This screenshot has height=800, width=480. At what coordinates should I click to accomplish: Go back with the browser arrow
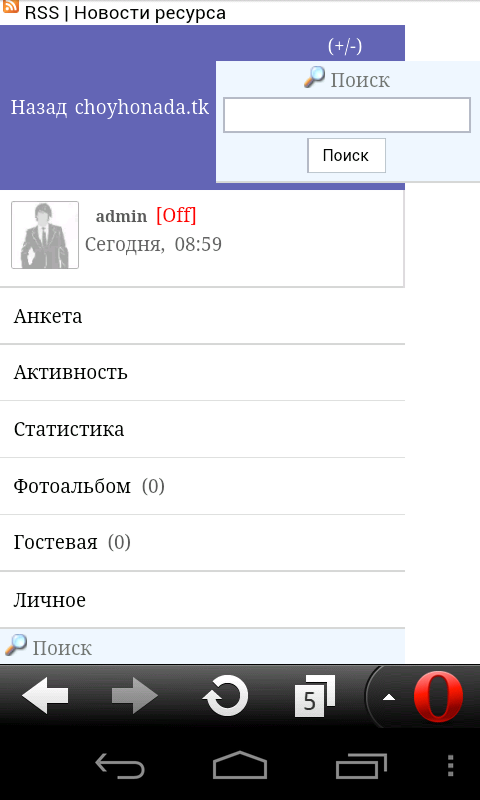click(x=45, y=696)
